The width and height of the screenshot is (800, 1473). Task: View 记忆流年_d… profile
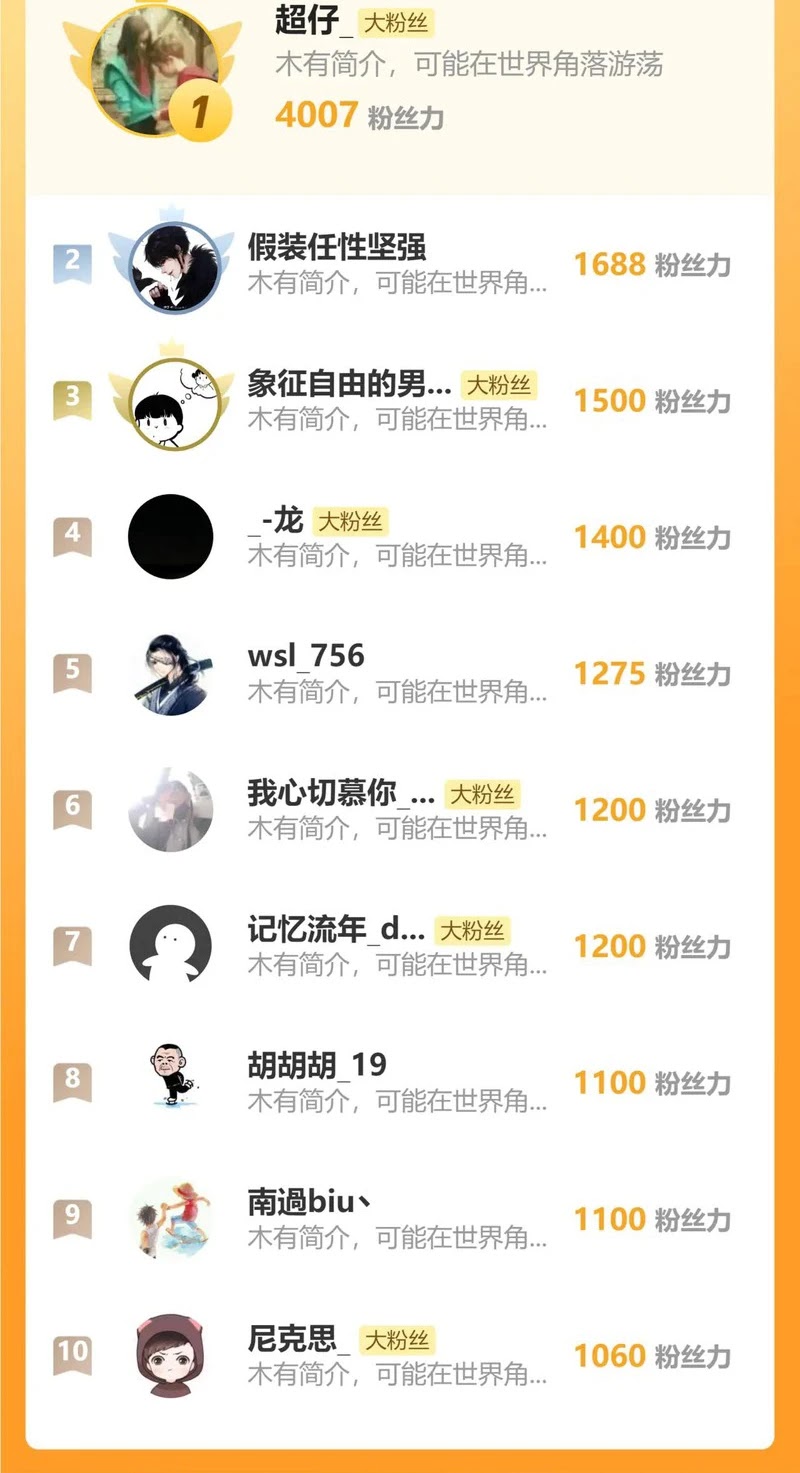[336, 929]
